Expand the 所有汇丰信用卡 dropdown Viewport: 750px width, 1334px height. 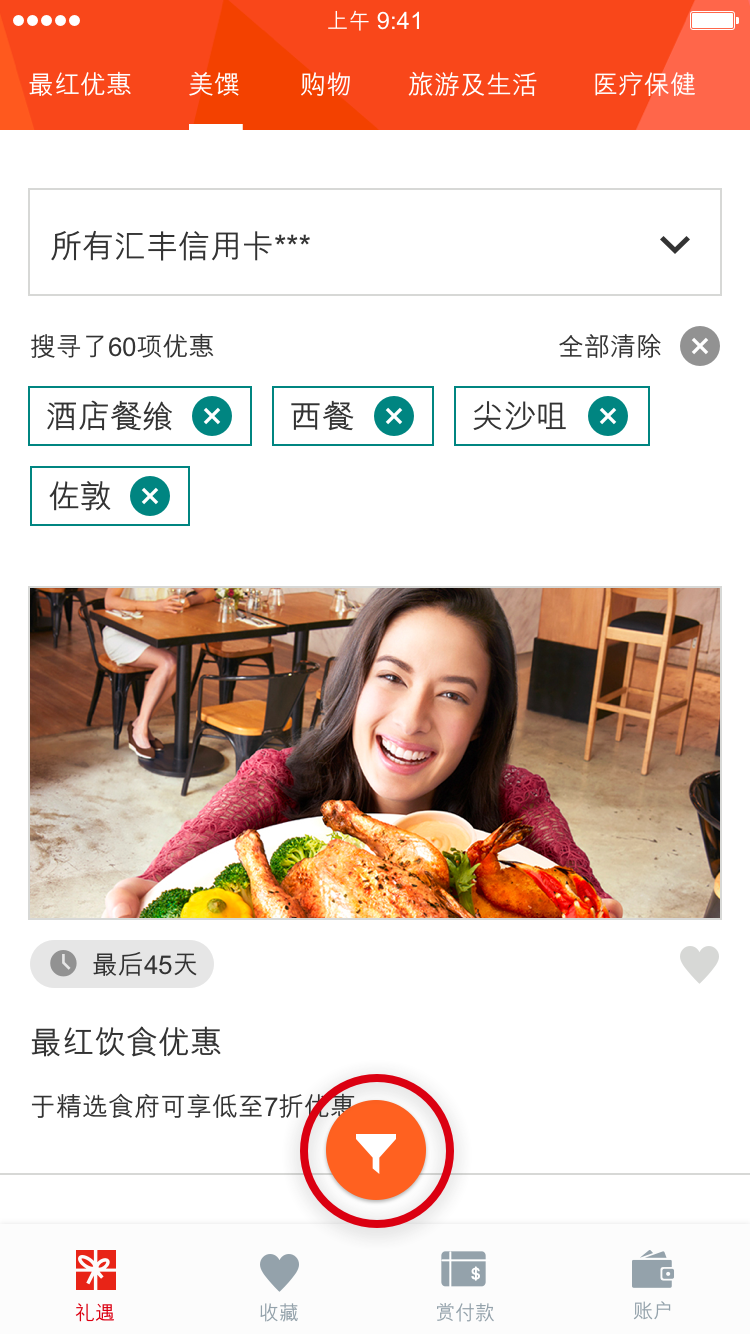[x=375, y=243]
